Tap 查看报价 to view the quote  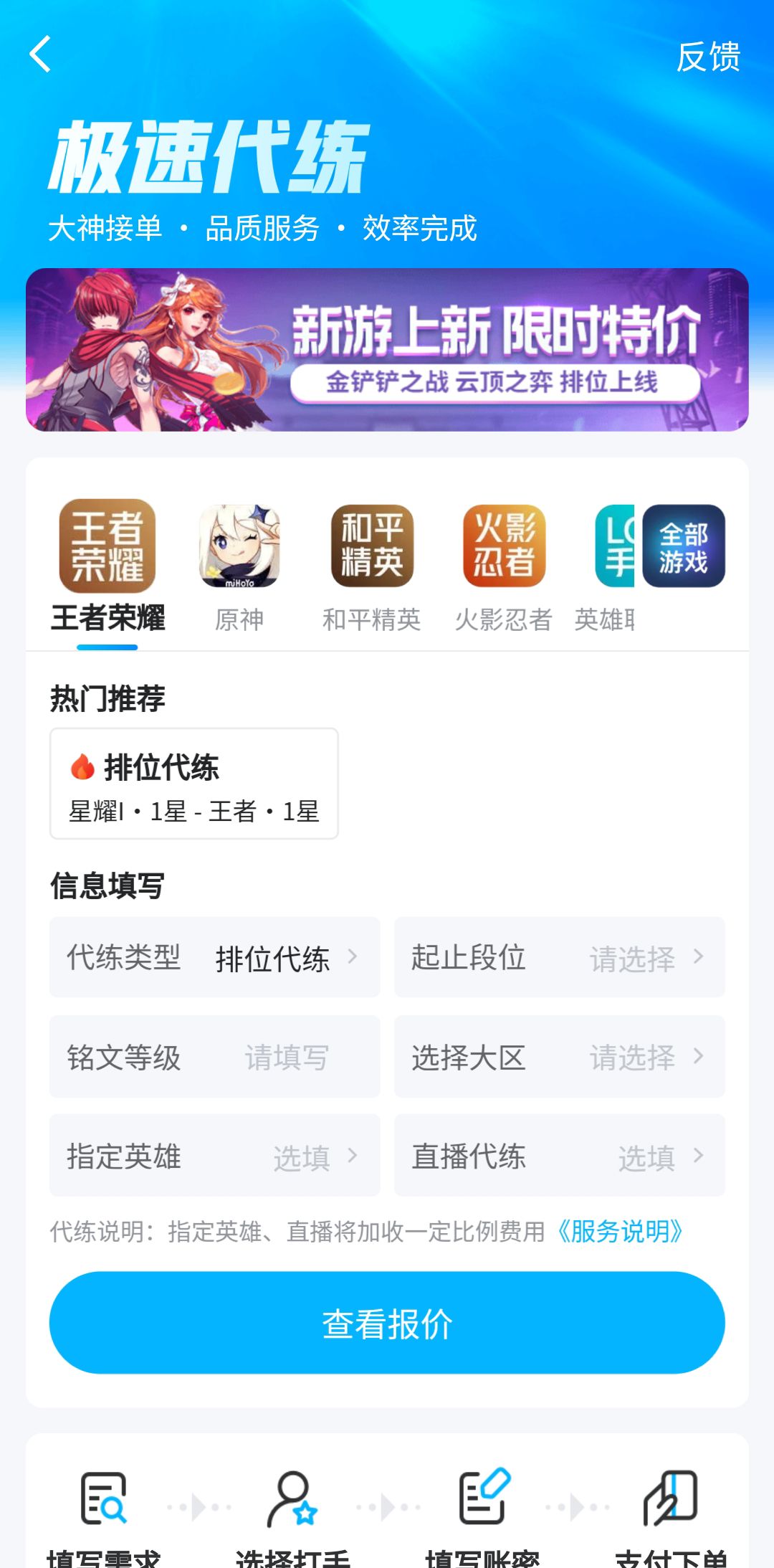(x=387, y=1324)
